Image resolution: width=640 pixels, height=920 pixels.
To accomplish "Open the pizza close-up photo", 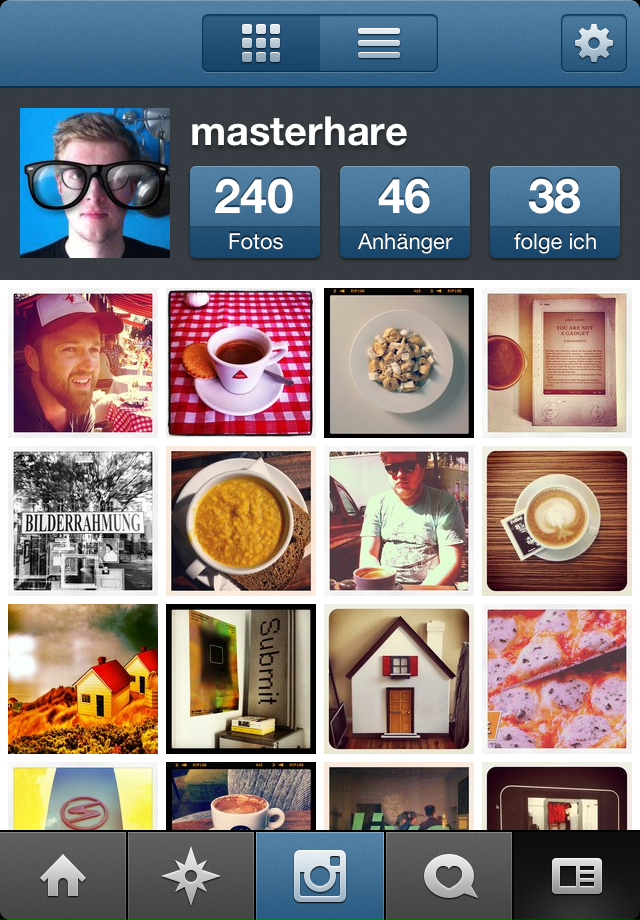I will [x=556, y=678].
